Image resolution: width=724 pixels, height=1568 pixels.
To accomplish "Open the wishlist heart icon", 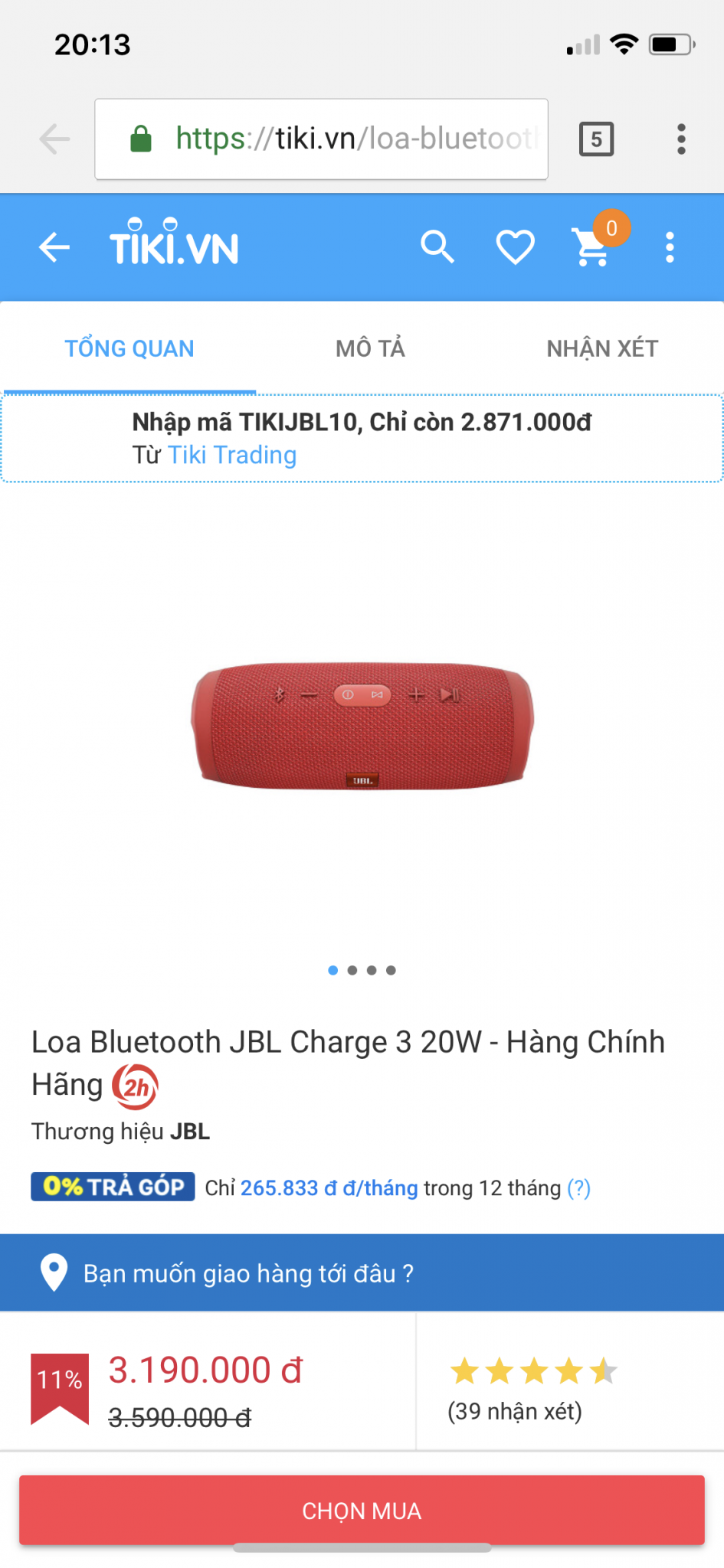I will (515, 247).
